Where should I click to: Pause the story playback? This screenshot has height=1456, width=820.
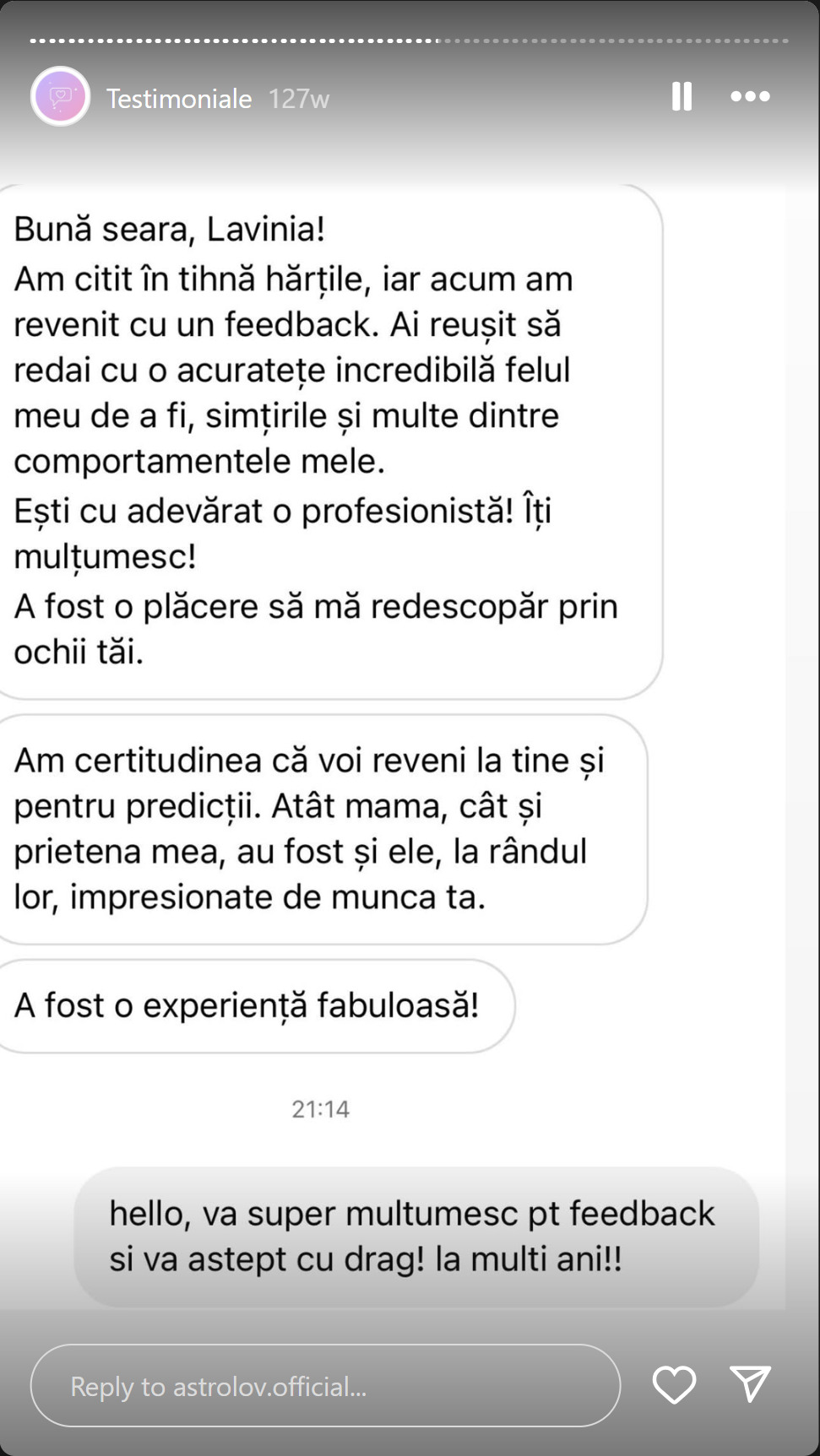[682, 96]
